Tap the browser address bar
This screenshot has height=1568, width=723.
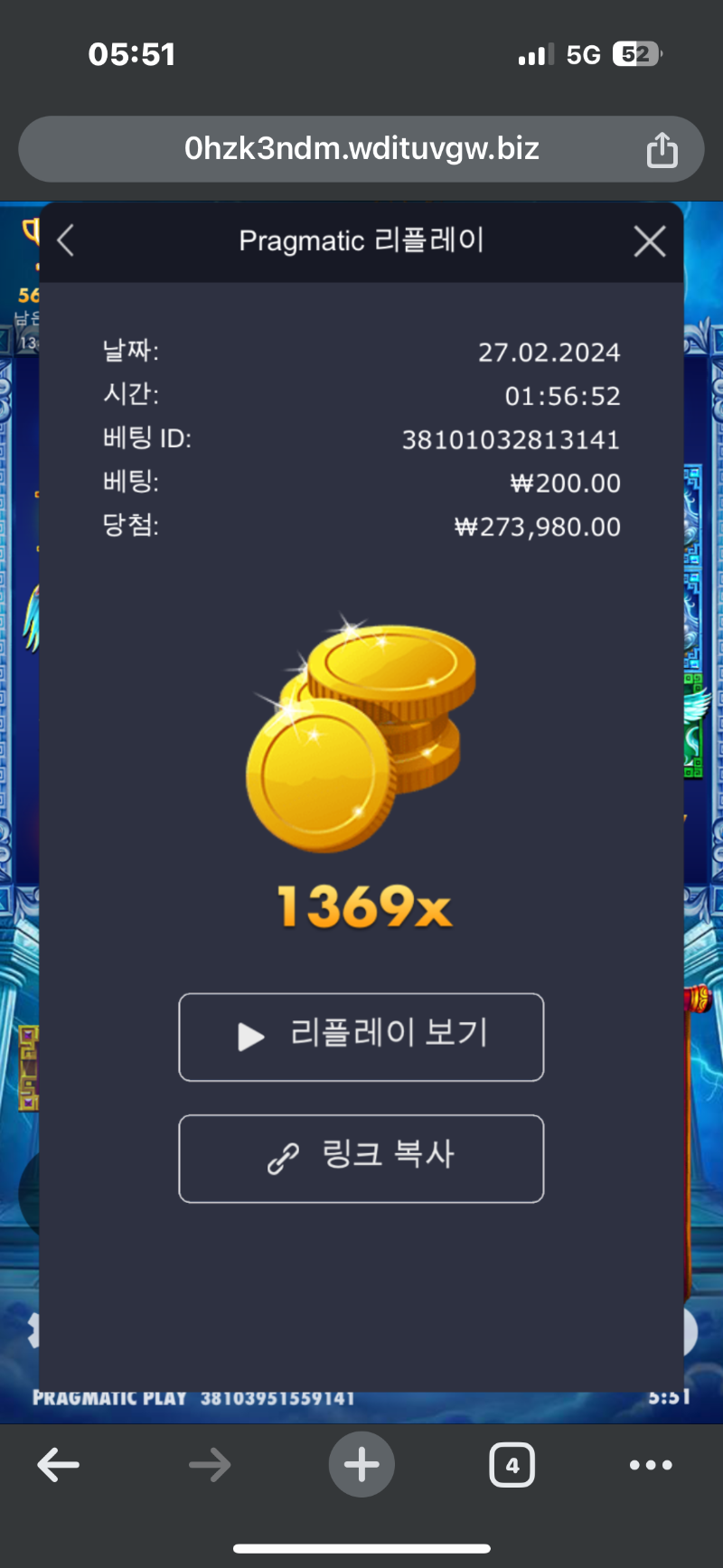coord(361,149)
